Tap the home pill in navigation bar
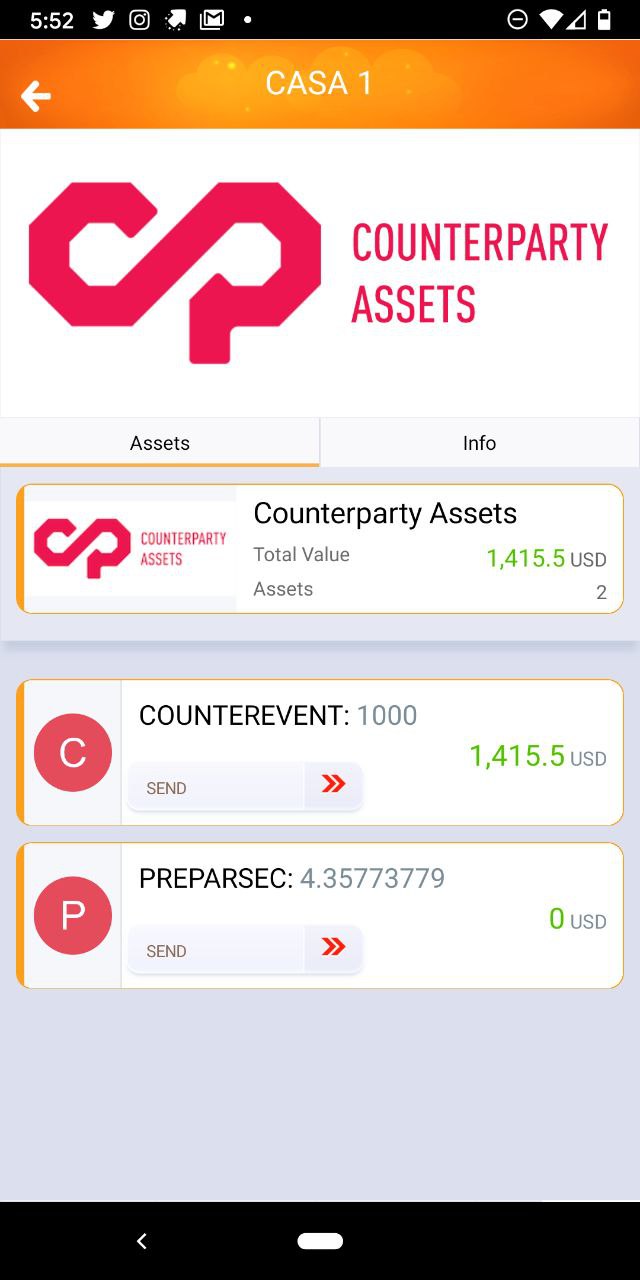The height and width of the screenshot is (1280, 640). [x=320, y=1241]
